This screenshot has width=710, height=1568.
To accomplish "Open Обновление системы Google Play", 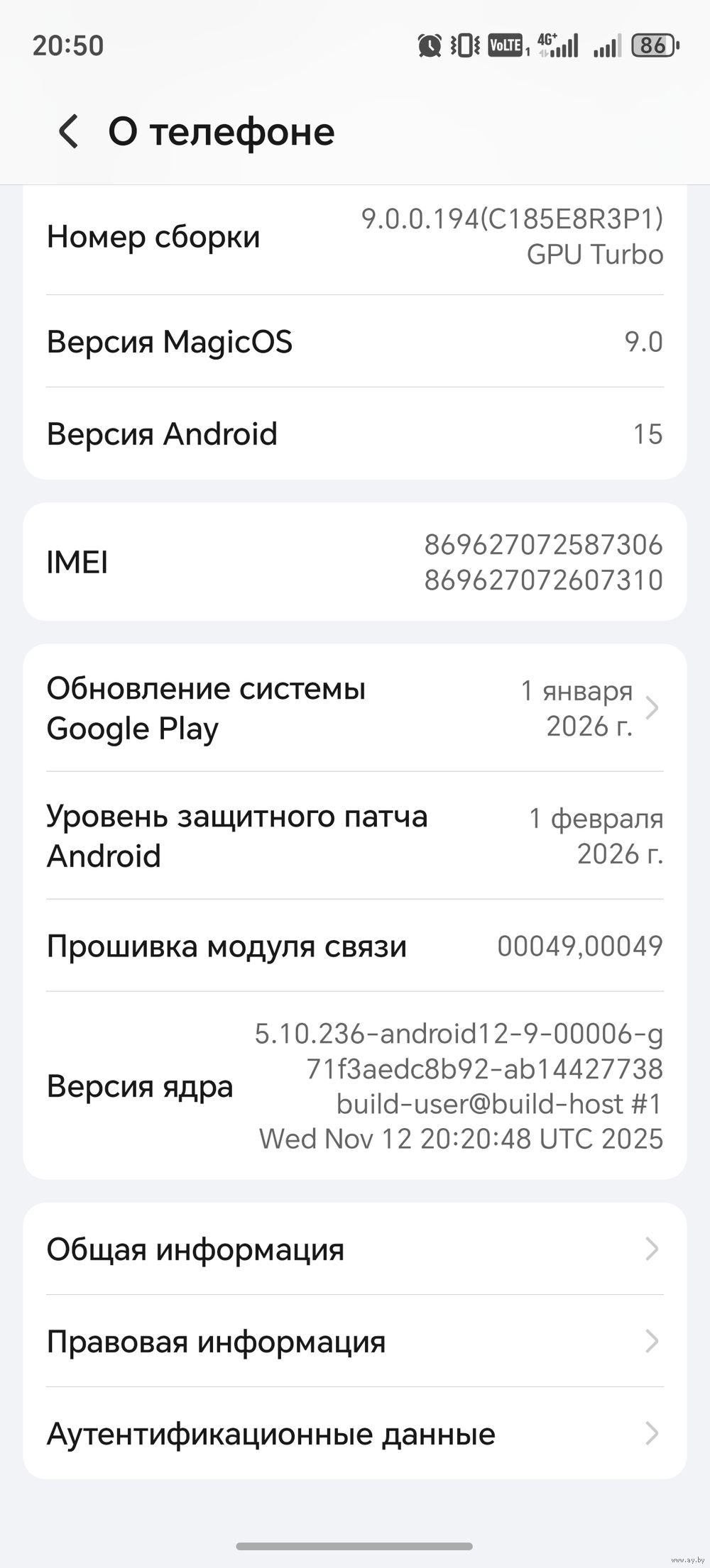I will coord(354,708).
